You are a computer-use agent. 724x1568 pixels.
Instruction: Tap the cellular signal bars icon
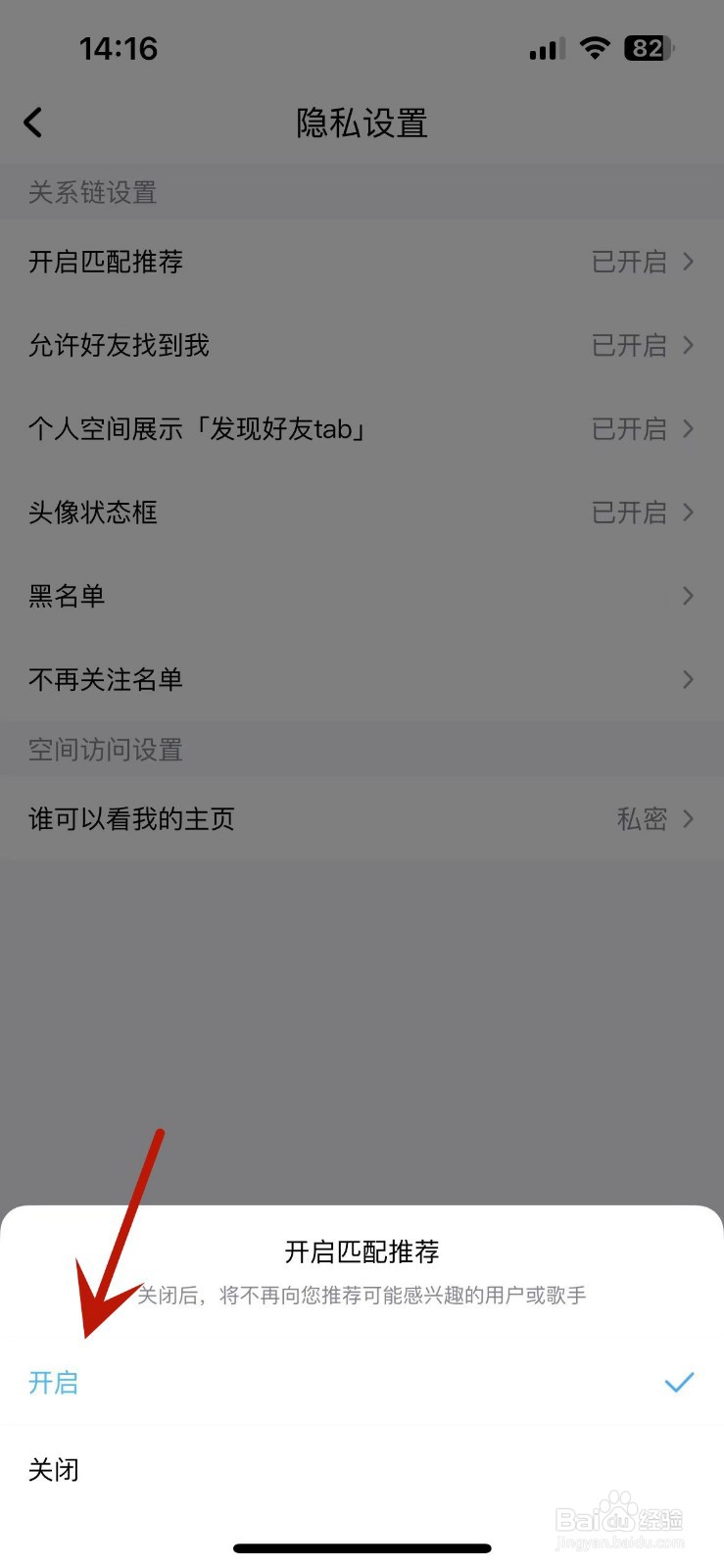pyautogui.click(x=545, y=48)
